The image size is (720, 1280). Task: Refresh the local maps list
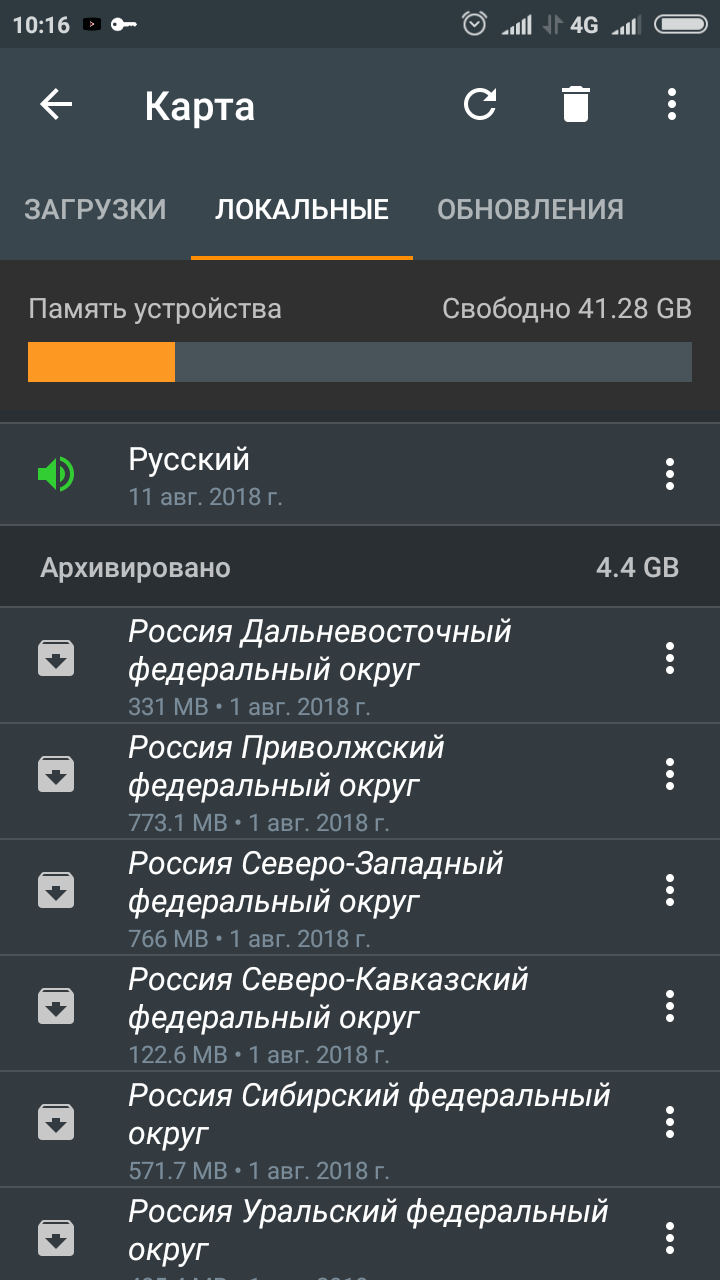[x=480, y=105]
